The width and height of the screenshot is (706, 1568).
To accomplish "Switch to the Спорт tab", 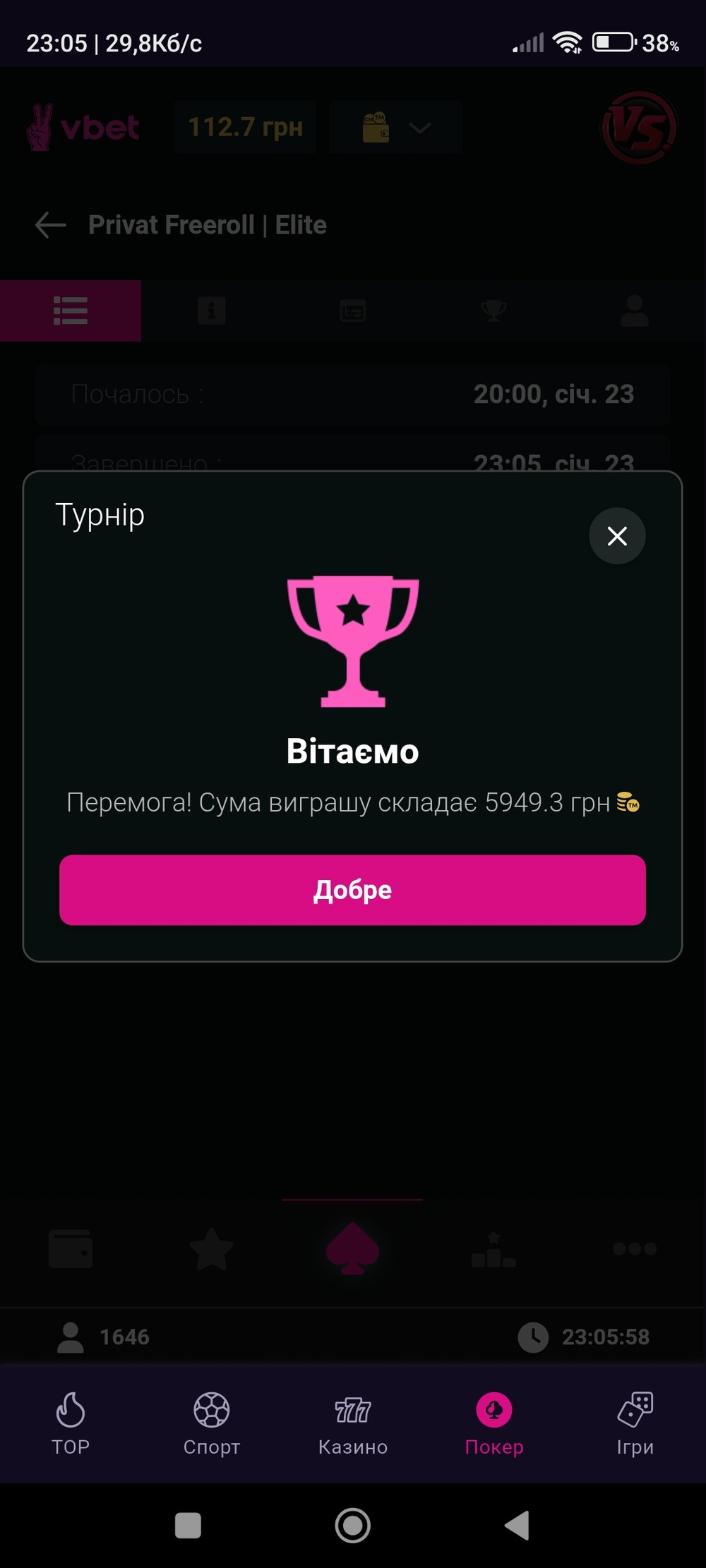I will [212, 1423].
